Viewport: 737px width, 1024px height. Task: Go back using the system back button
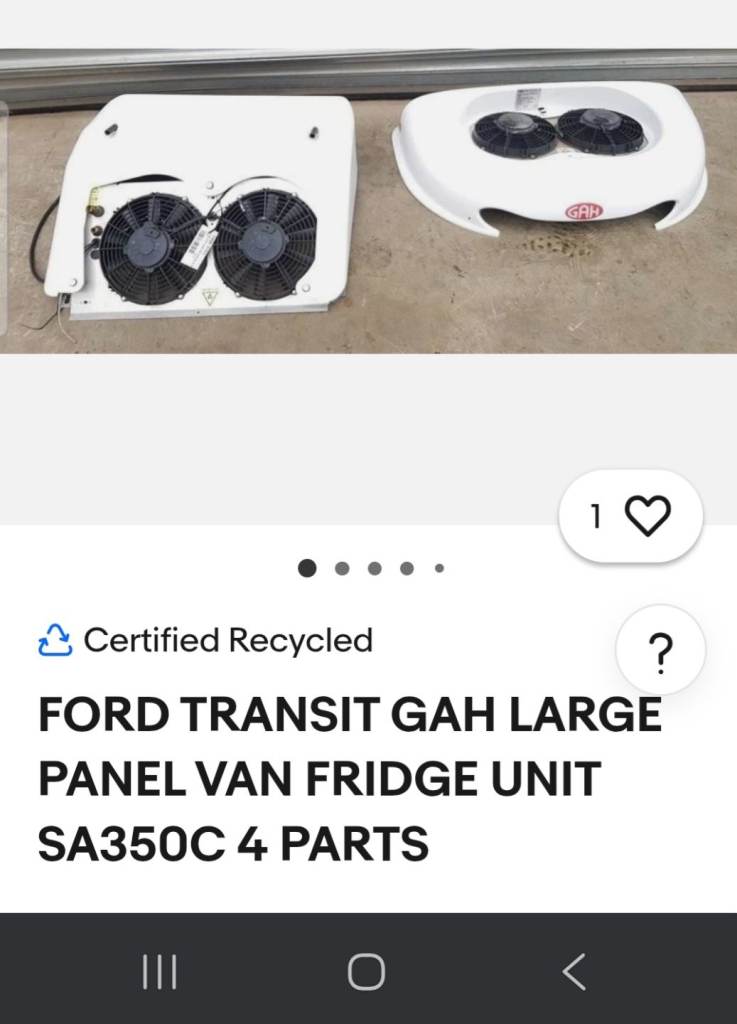tap(573, 971)
